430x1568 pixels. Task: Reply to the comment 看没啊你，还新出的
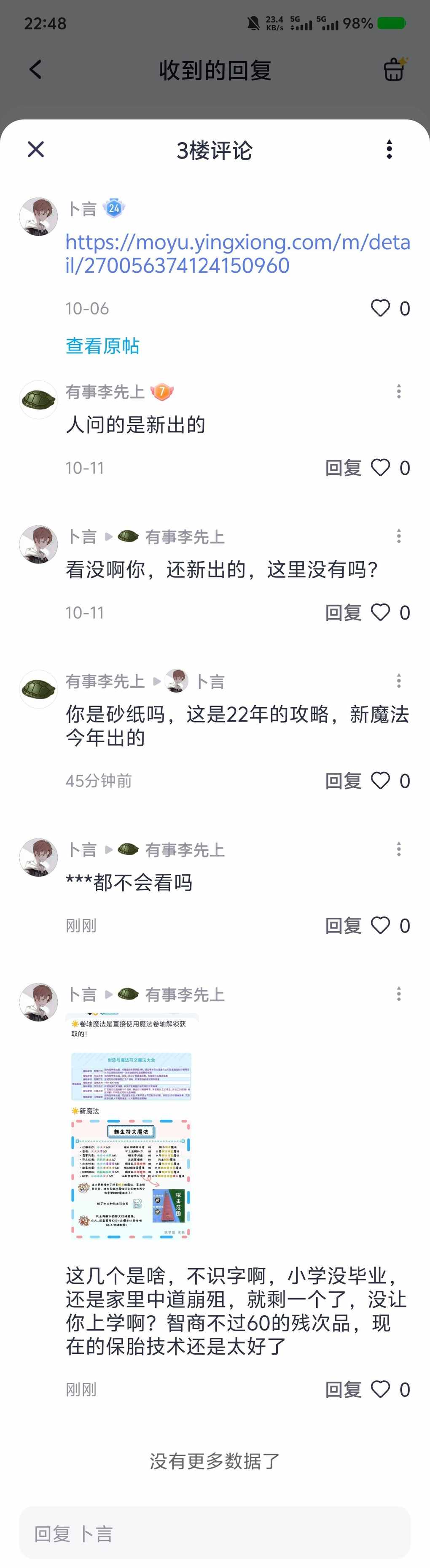pyautogui.click(x=343, y=612)
